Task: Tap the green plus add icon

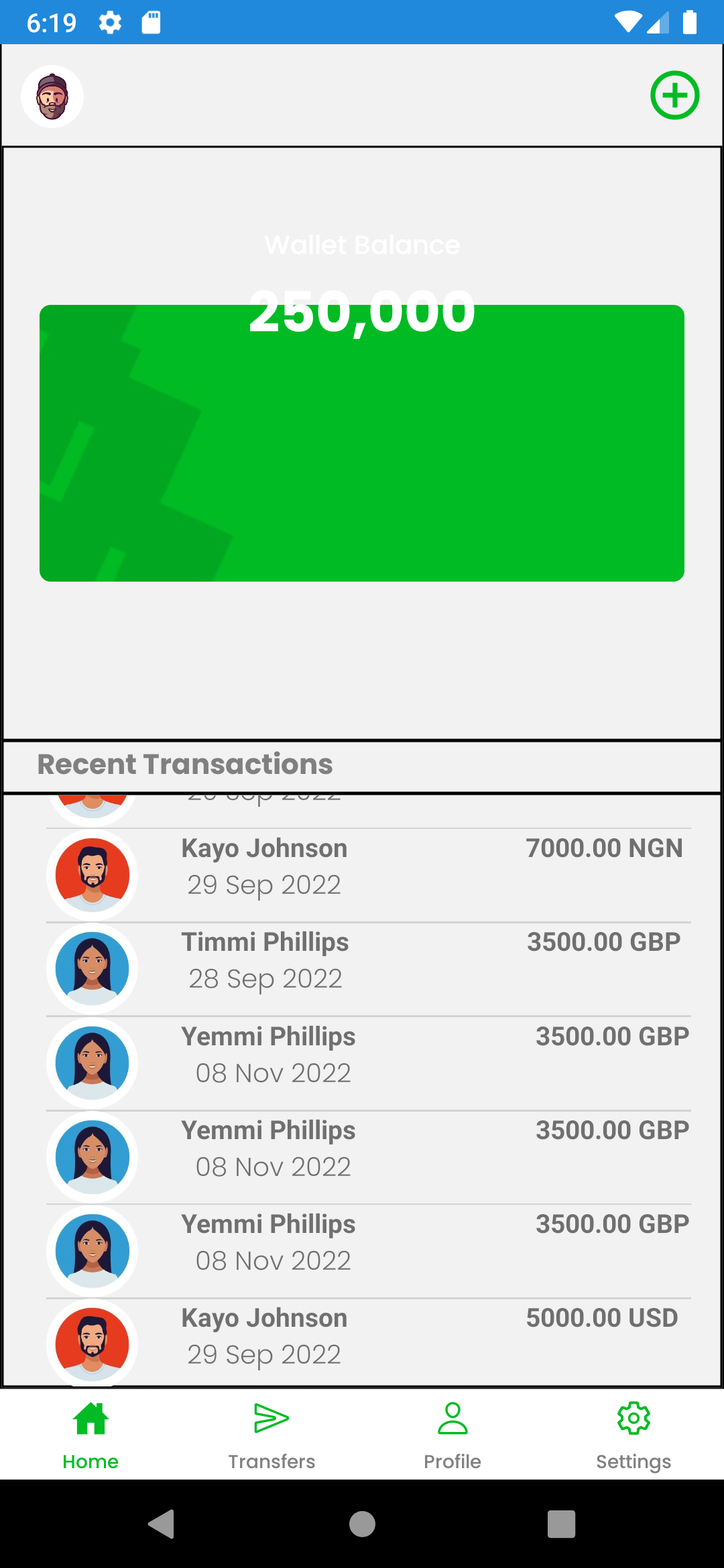Action: (x=674, y=95)
